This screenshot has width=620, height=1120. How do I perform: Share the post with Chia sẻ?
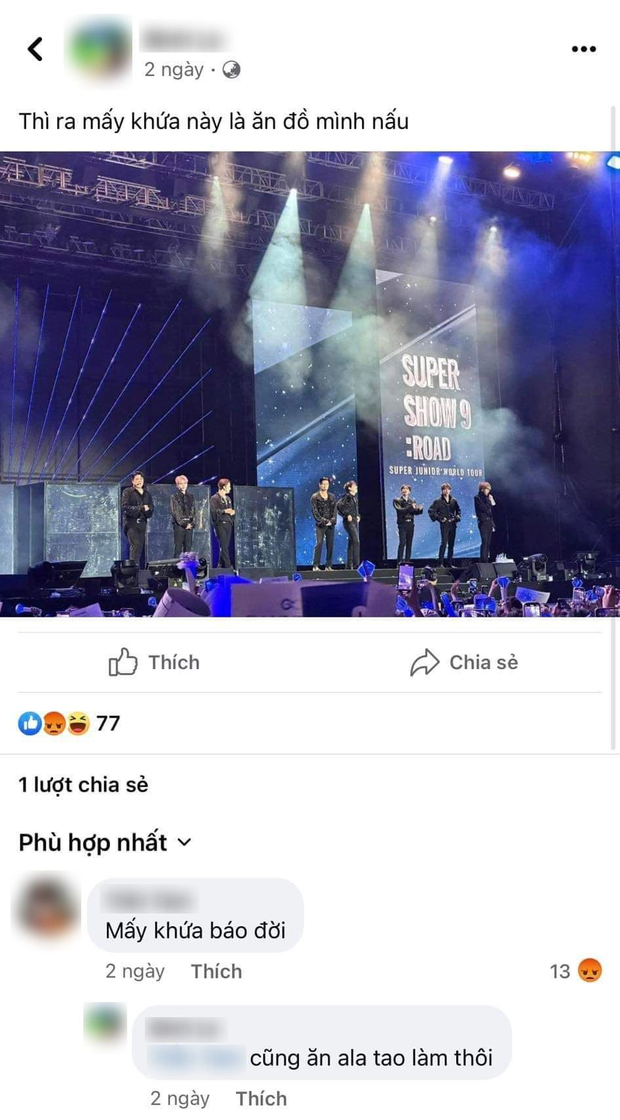(x=464, y=662)
